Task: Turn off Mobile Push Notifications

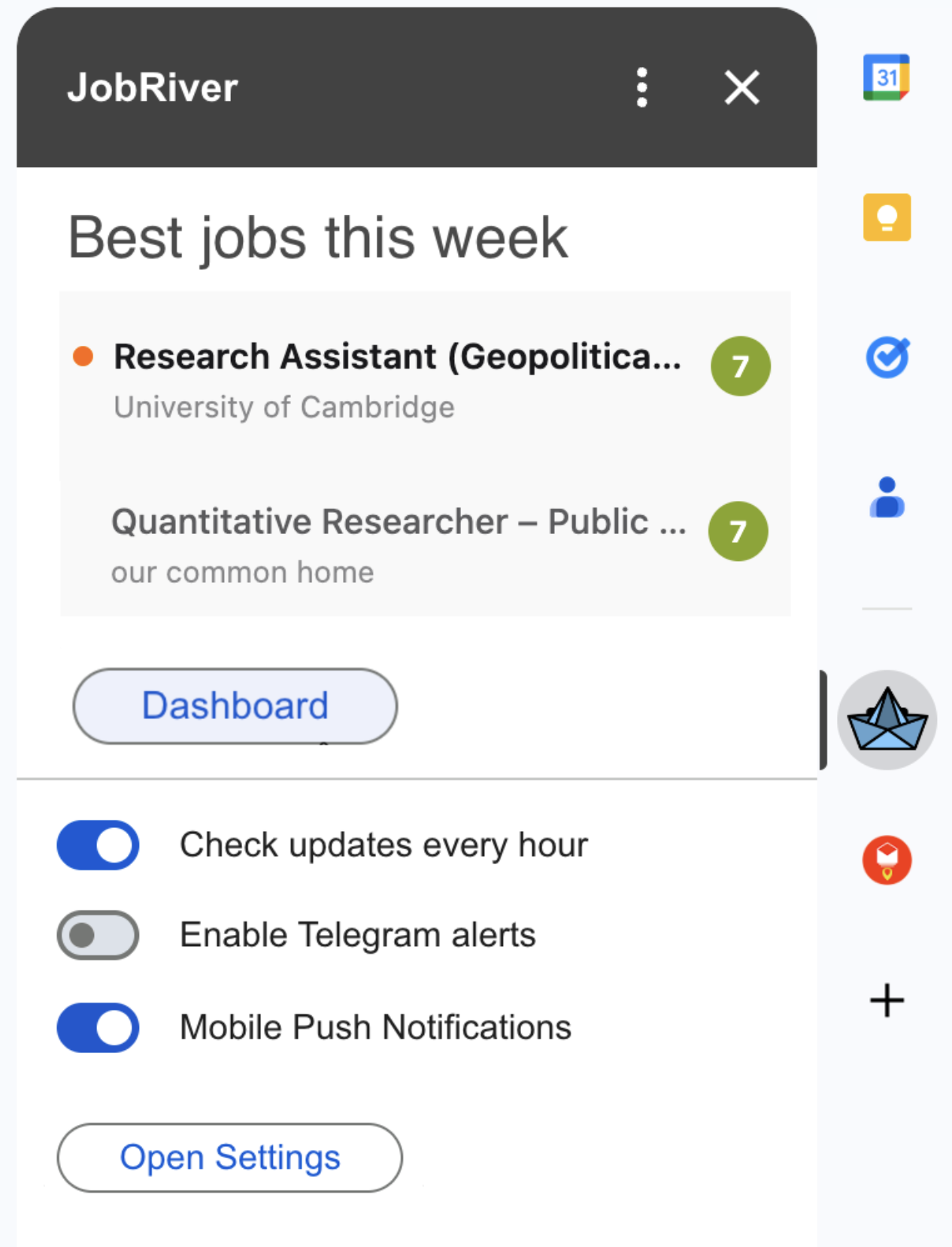Action: pos(97,1027)
